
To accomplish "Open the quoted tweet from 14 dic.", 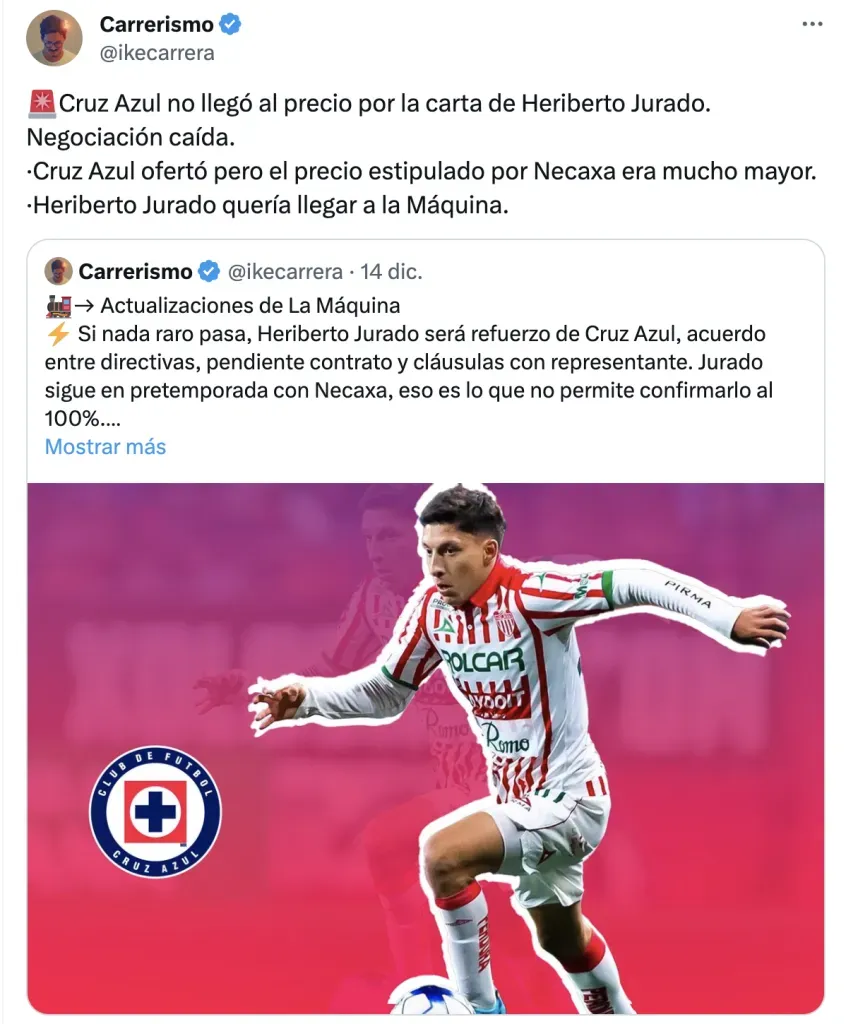I will point(391,271).
